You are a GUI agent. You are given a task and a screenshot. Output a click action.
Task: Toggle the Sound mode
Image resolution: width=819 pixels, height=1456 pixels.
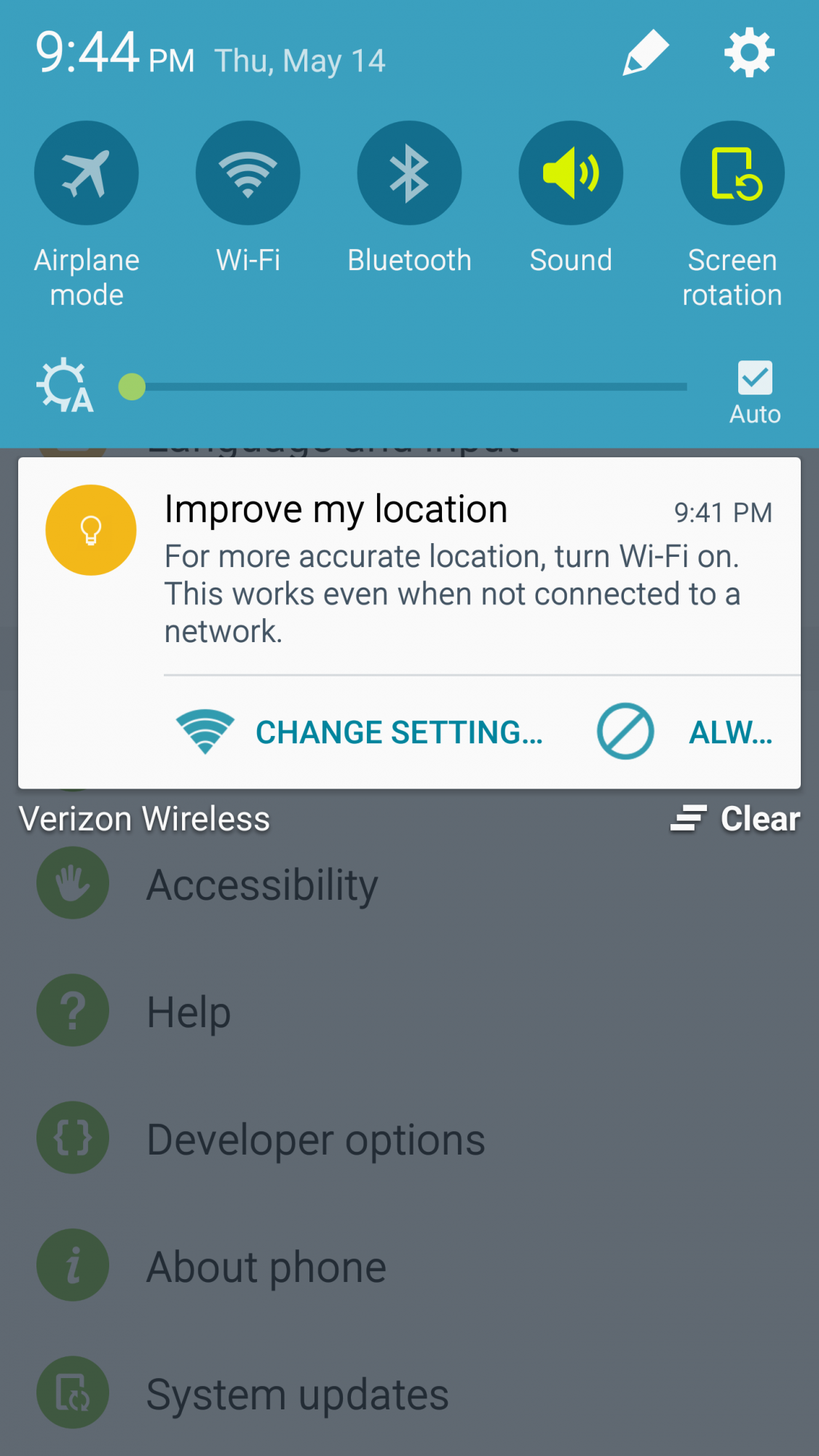[571, 173]
